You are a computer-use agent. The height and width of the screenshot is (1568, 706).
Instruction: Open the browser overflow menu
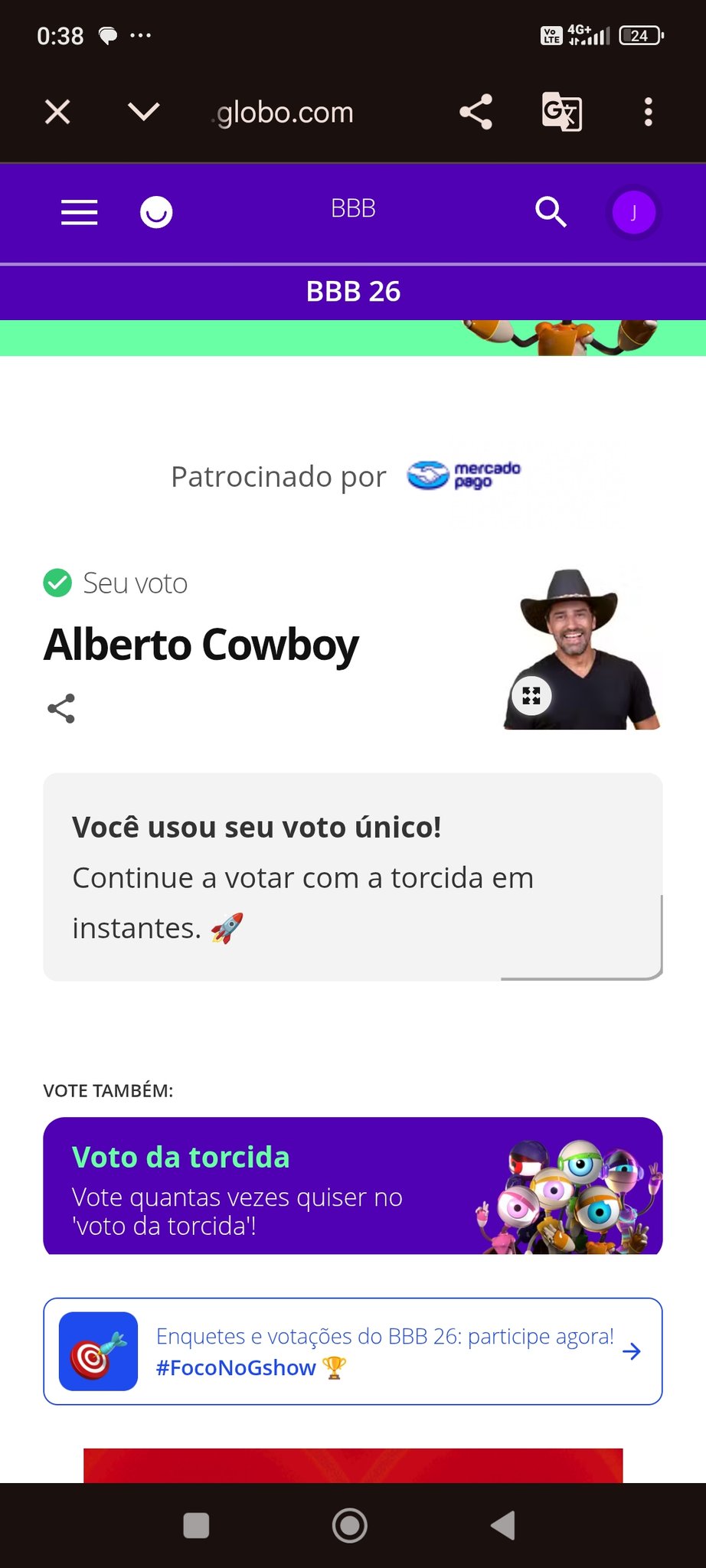click(648, 113)
